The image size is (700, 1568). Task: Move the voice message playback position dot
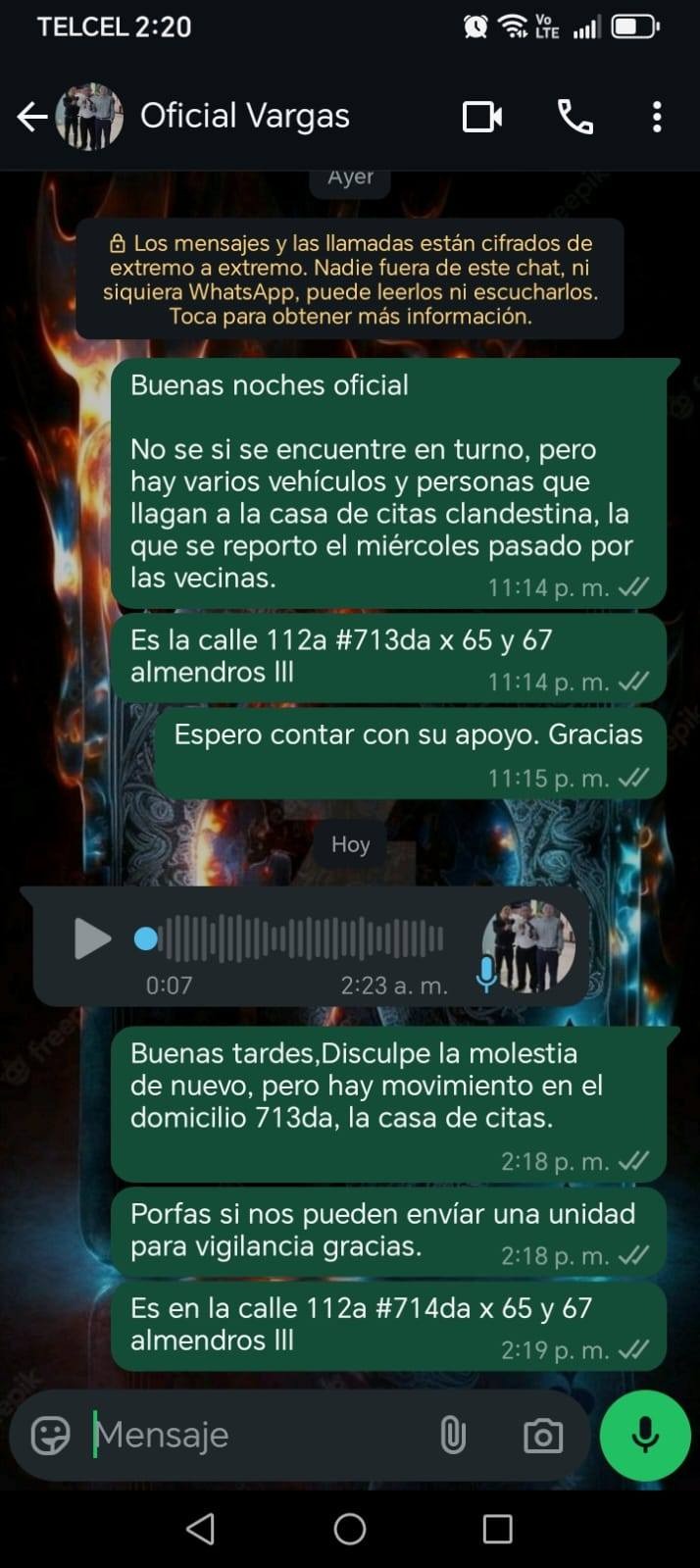click(146, 939)
